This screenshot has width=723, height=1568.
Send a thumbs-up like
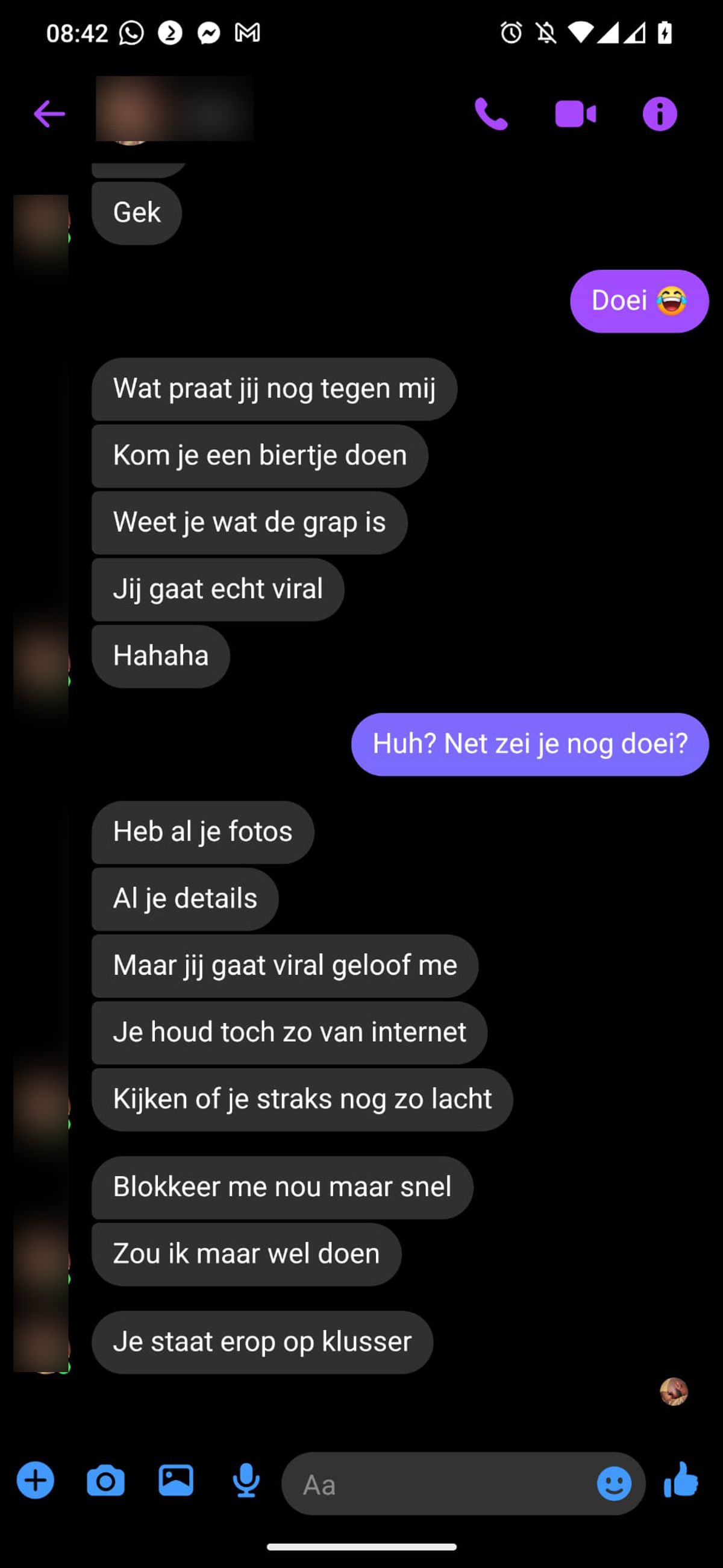click(681, 1481)
